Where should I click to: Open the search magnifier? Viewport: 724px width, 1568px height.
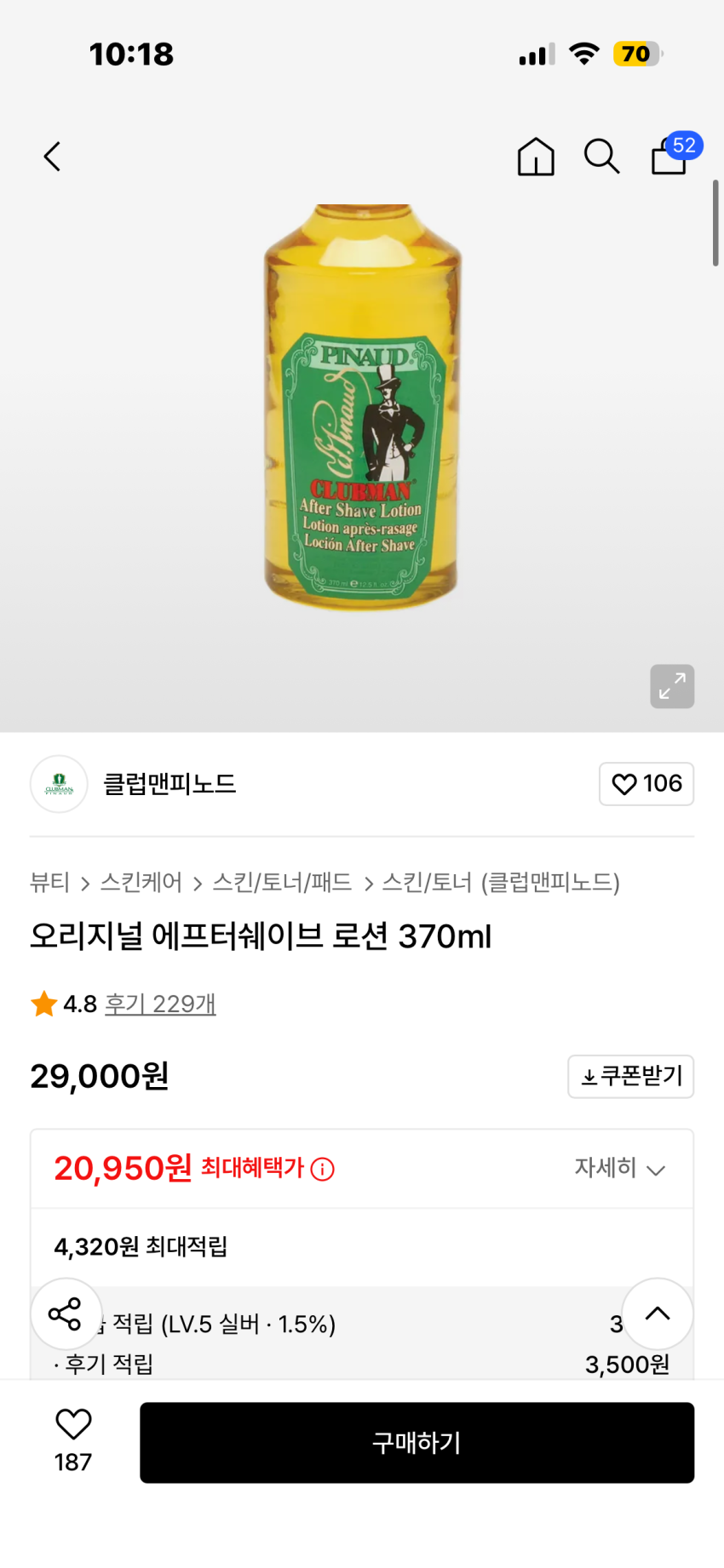601,157
